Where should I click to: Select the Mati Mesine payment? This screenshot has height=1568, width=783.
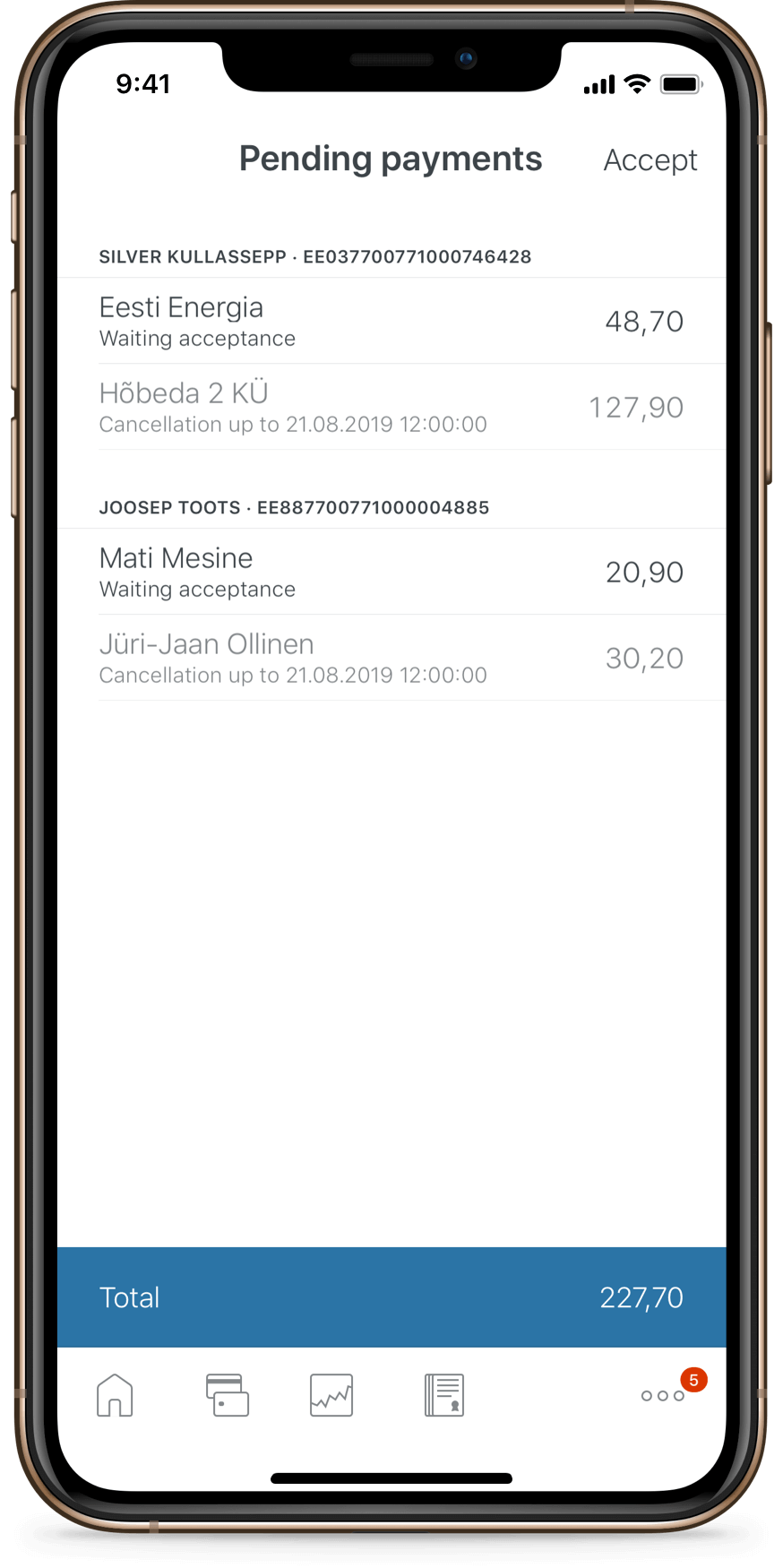point(391,572)
